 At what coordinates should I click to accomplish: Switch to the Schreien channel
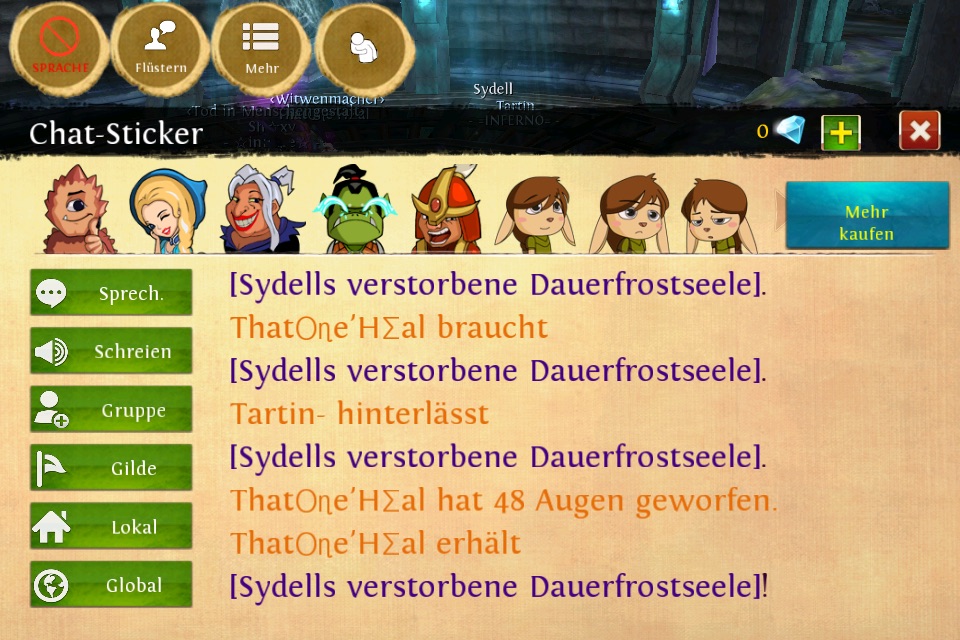click(111, 351)
